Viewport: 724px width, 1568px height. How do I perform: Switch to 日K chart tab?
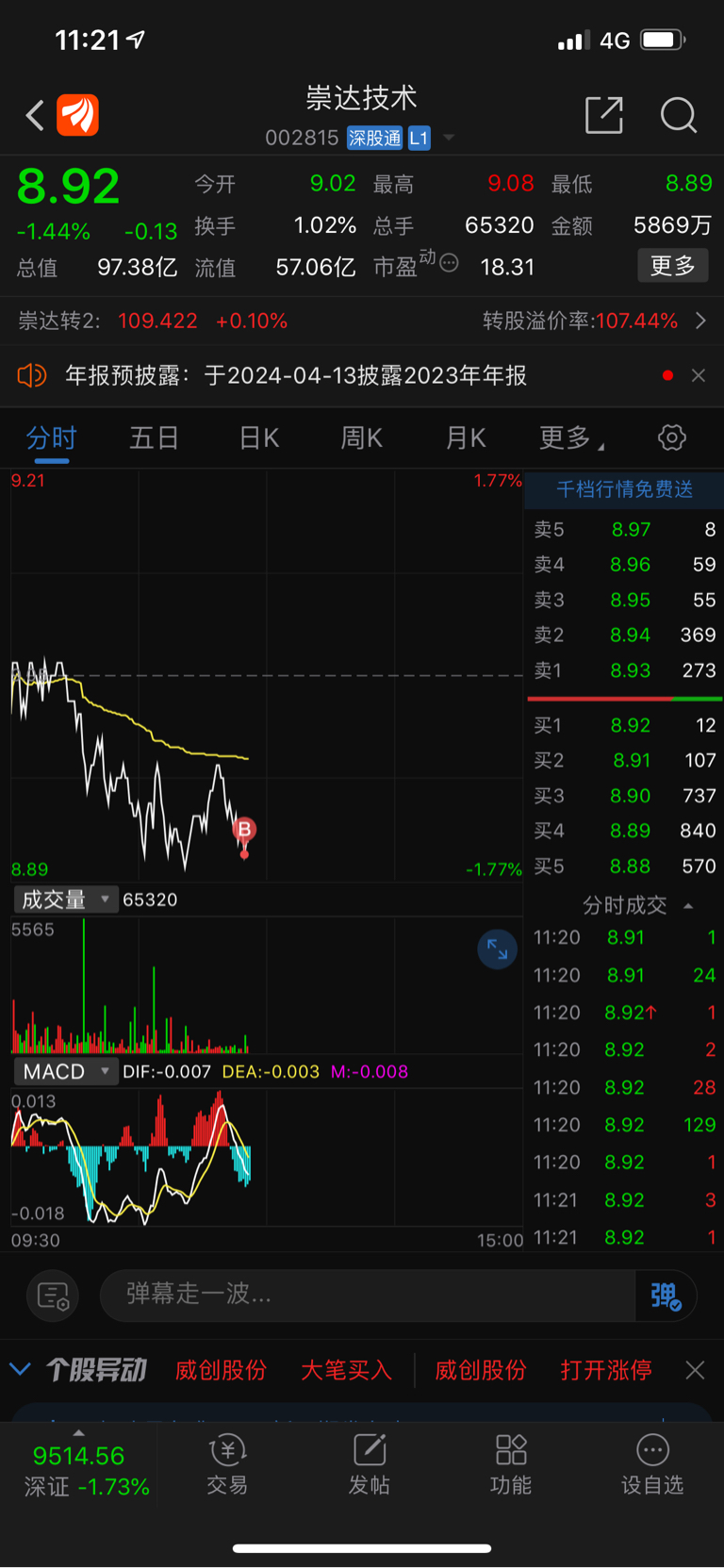(258, 437)
